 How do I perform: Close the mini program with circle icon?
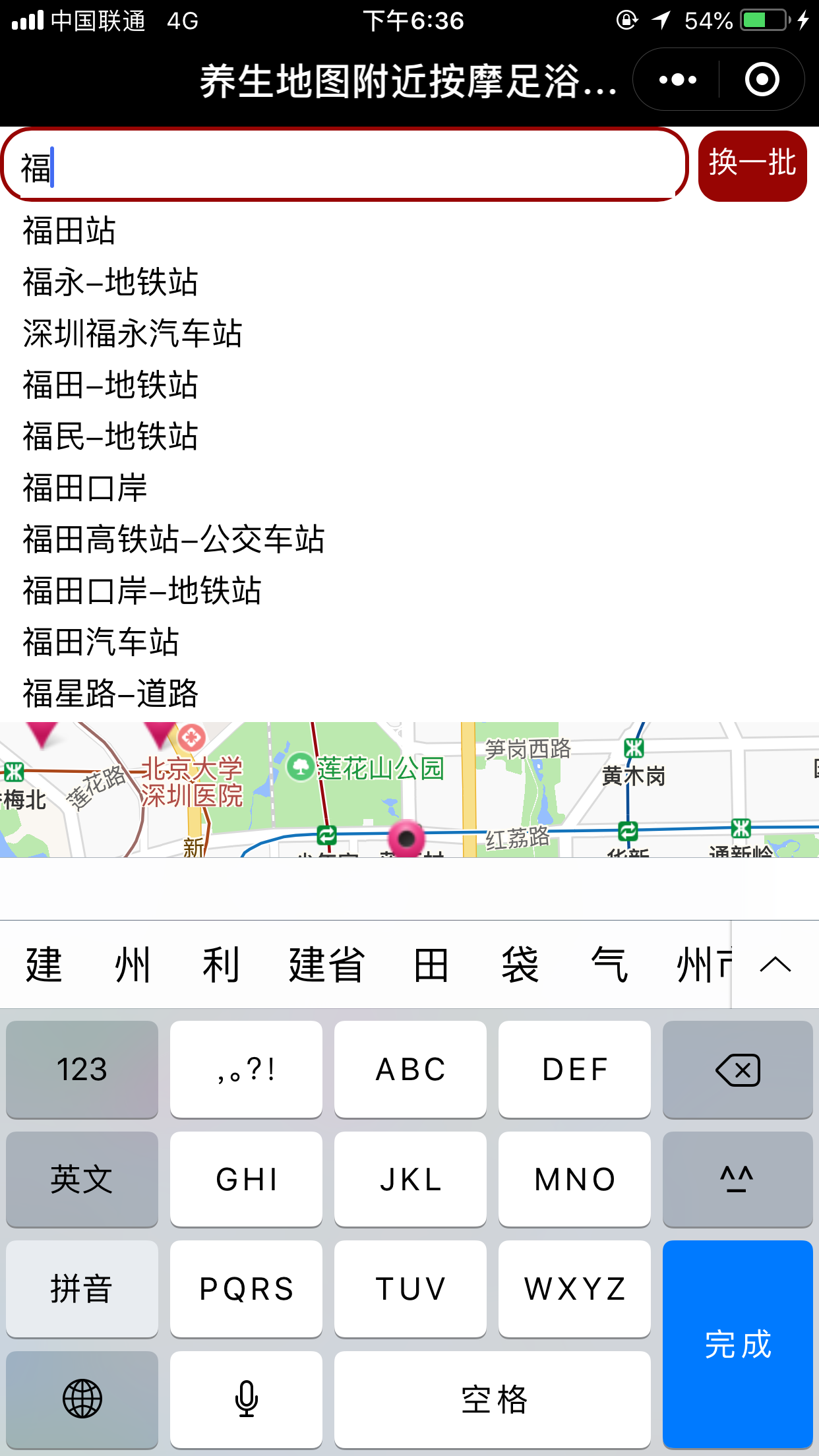[x=762, y=80]
